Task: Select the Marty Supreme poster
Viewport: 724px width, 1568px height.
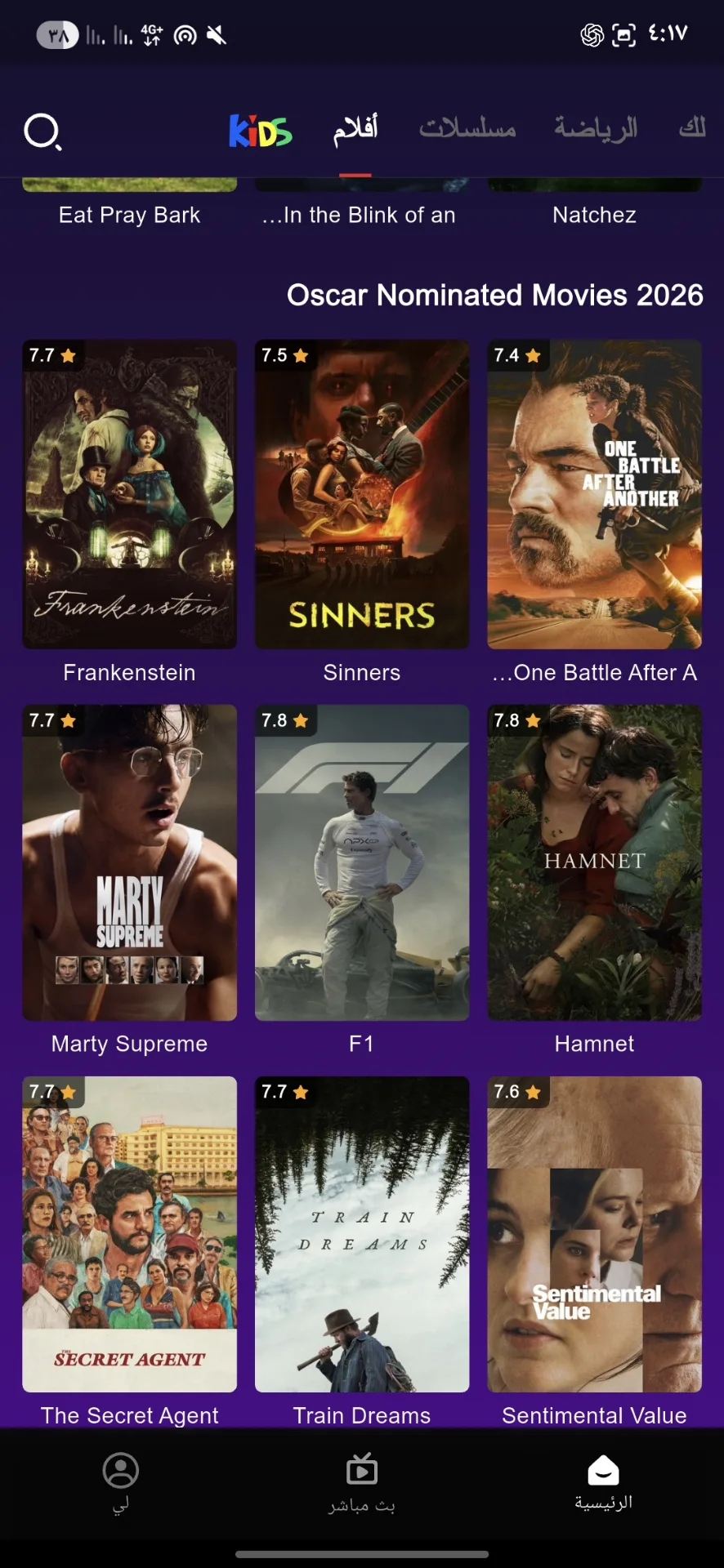Action: click(x=128, y=862)
